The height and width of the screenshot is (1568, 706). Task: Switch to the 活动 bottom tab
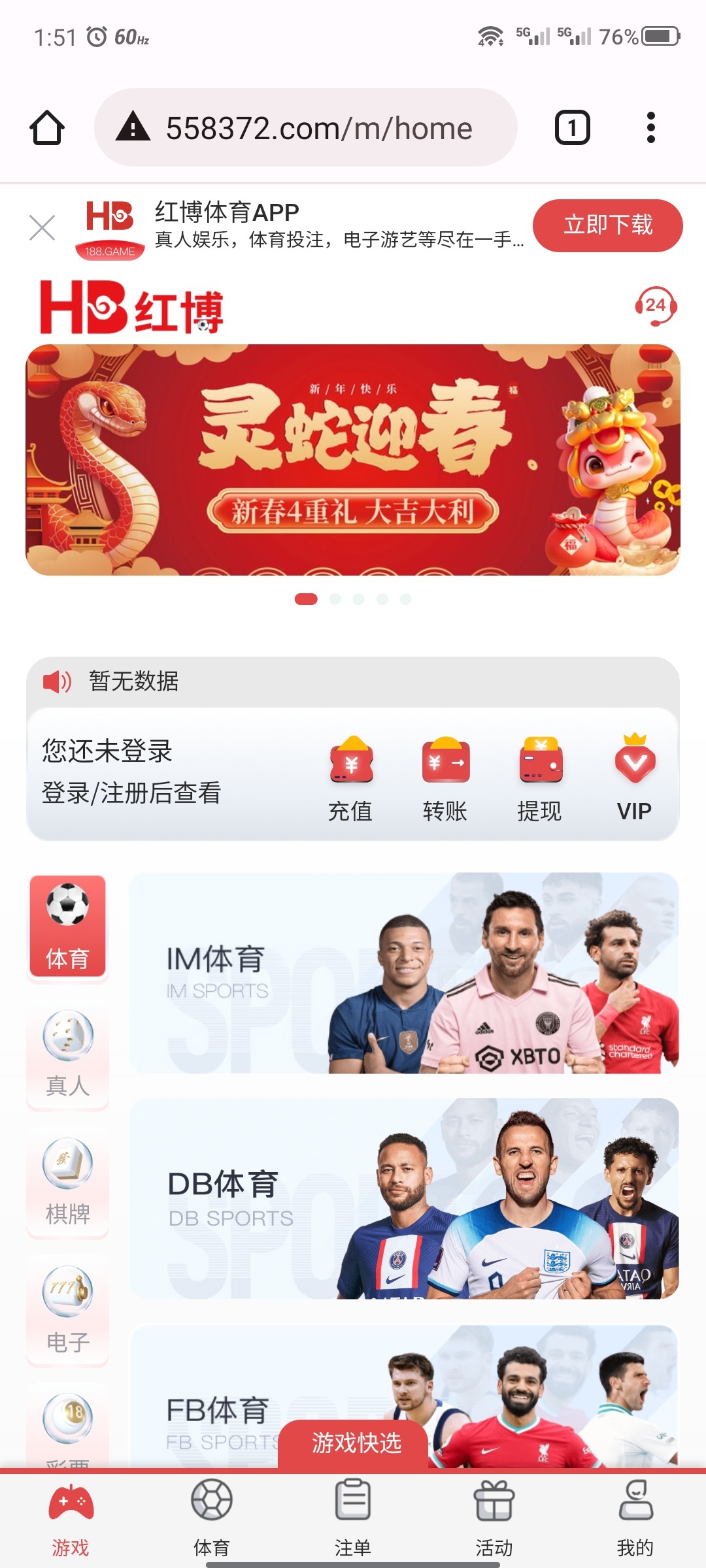[494, 1518]
